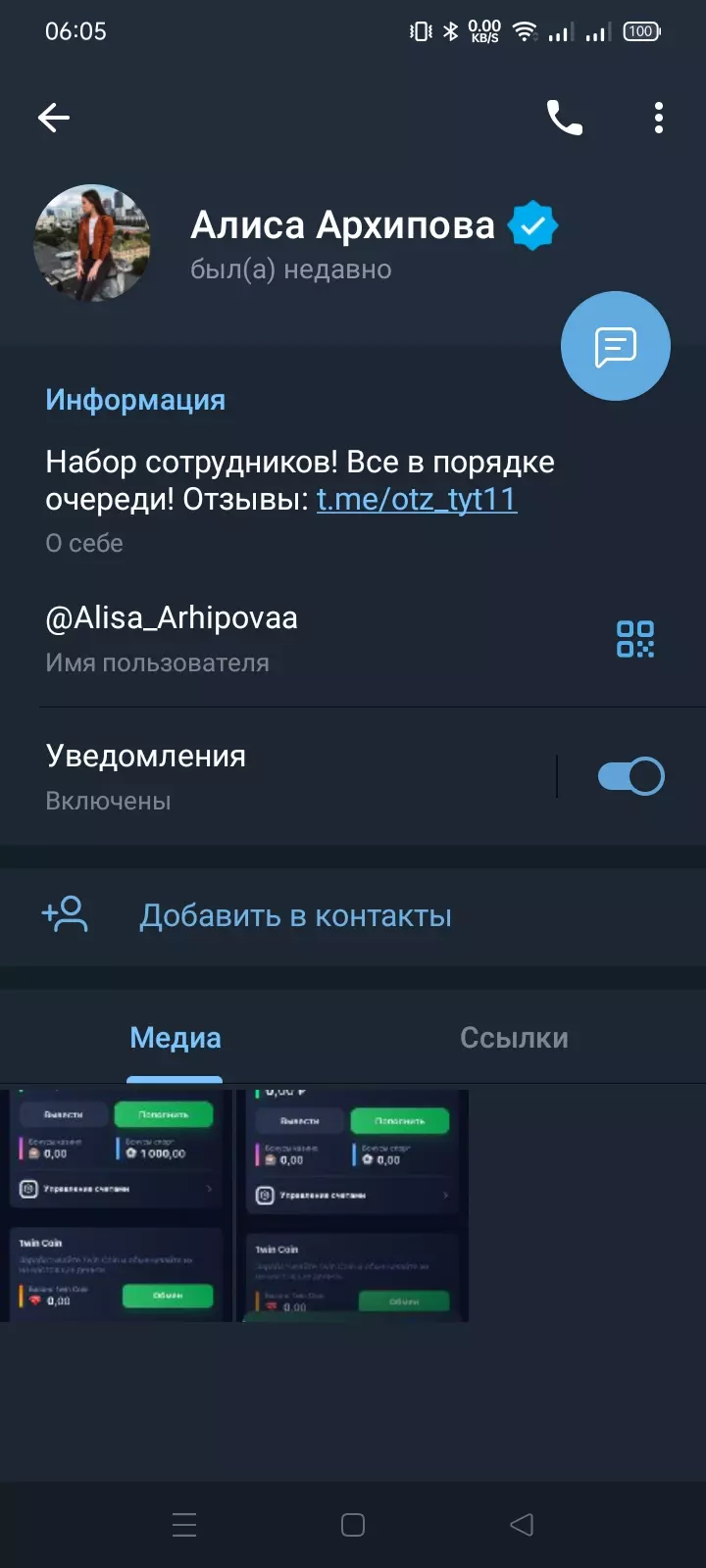Viewport: 706px width, 1568px height.
Task: Open the three-dot overflow menu
Action: 659,118
